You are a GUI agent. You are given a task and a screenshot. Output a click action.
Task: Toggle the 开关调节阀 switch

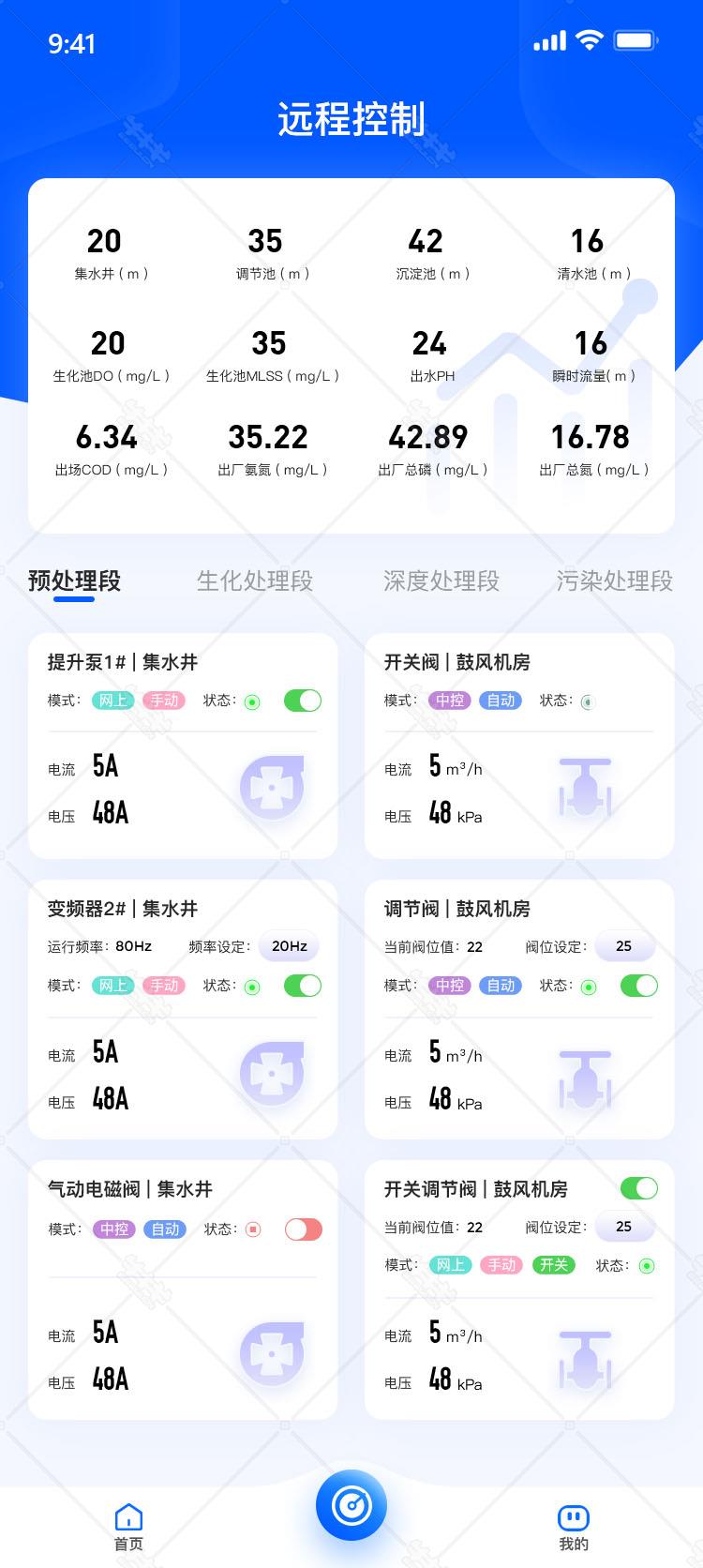pyautogui.click(x=639, y=1188)
